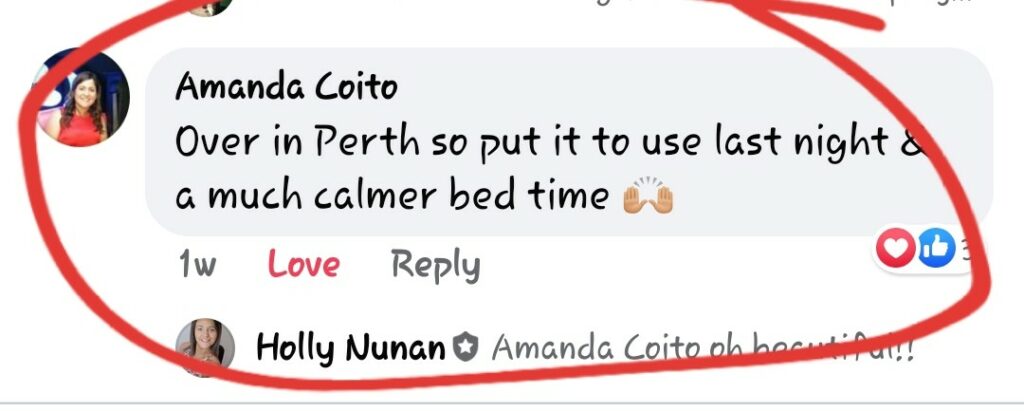Open Holly Nunan's name link
1024x411 pixels.
(350, 348)
